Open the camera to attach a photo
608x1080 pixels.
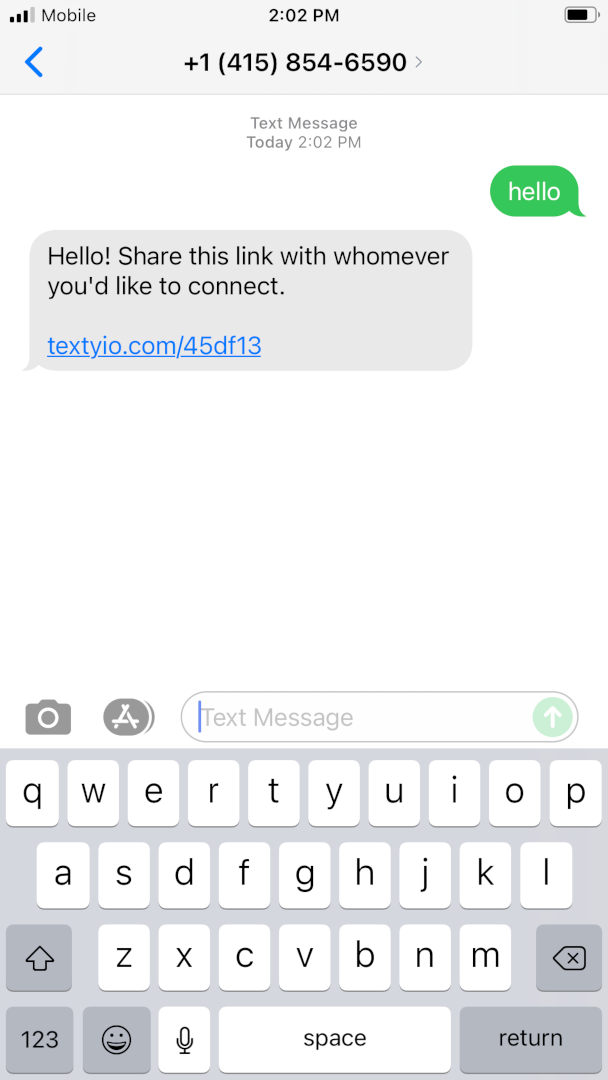tap(48, 717)
